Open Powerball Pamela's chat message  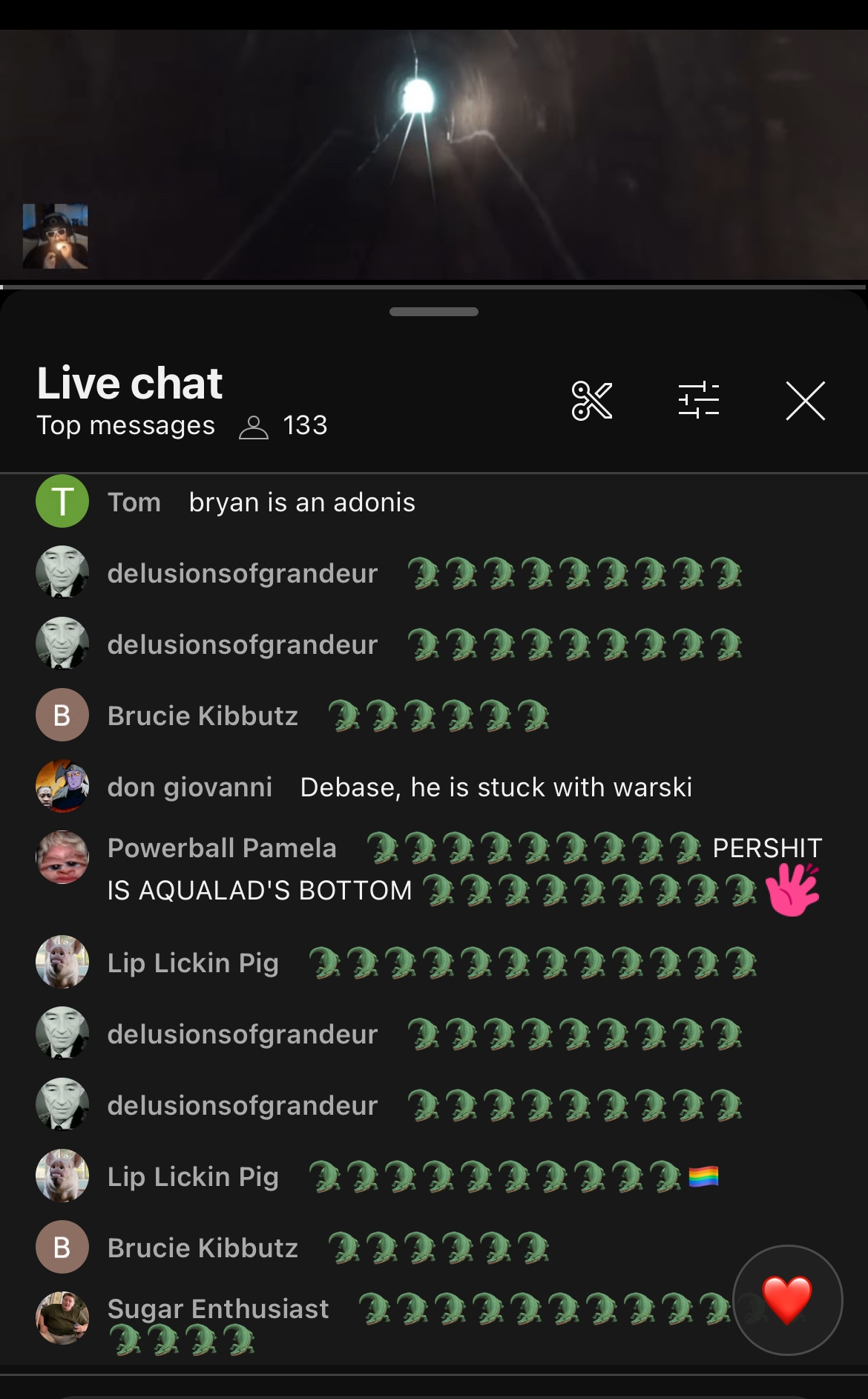[434, 868]
